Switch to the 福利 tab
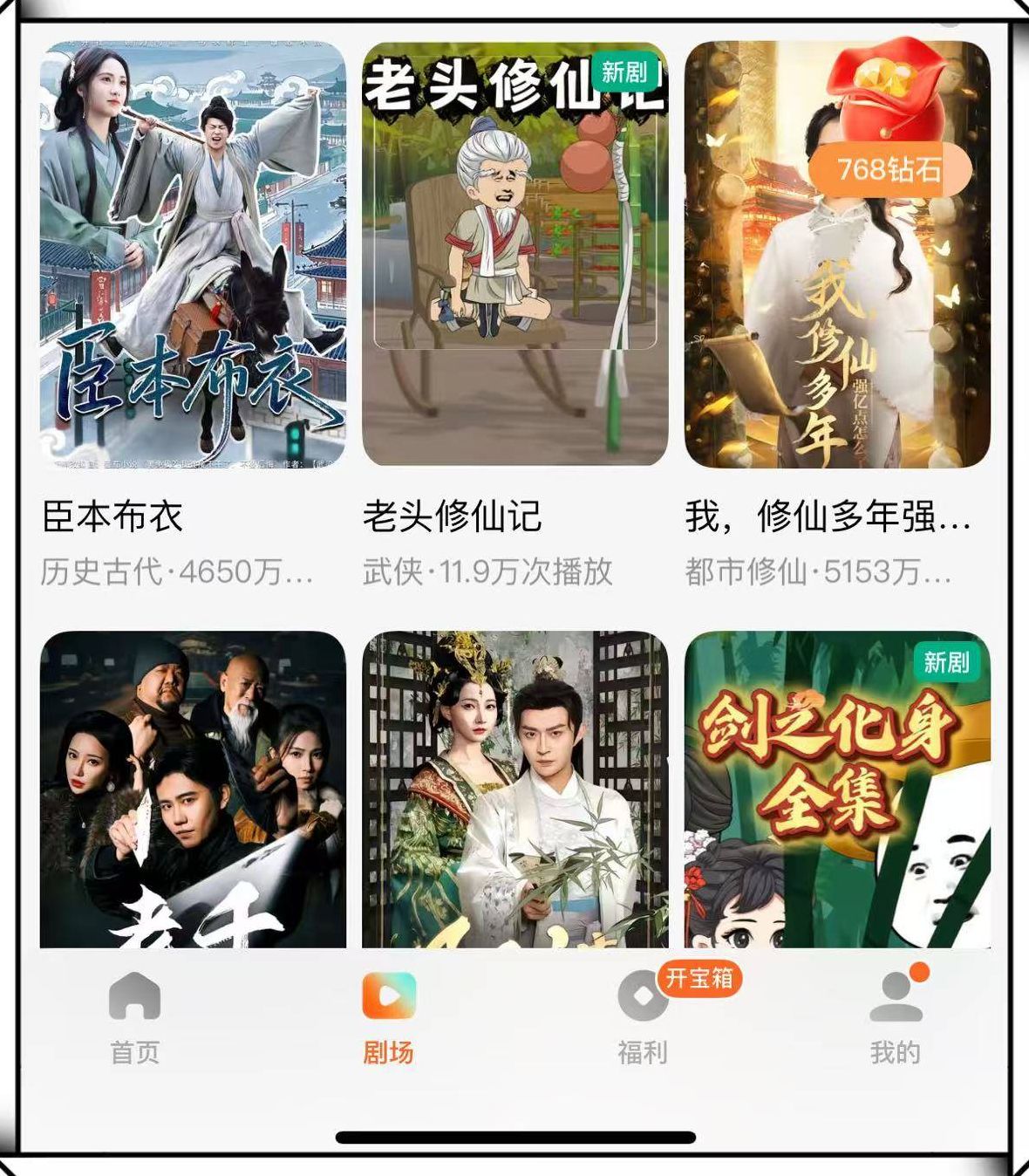Screen dimensions: 1029x1176 [643, 1016]
